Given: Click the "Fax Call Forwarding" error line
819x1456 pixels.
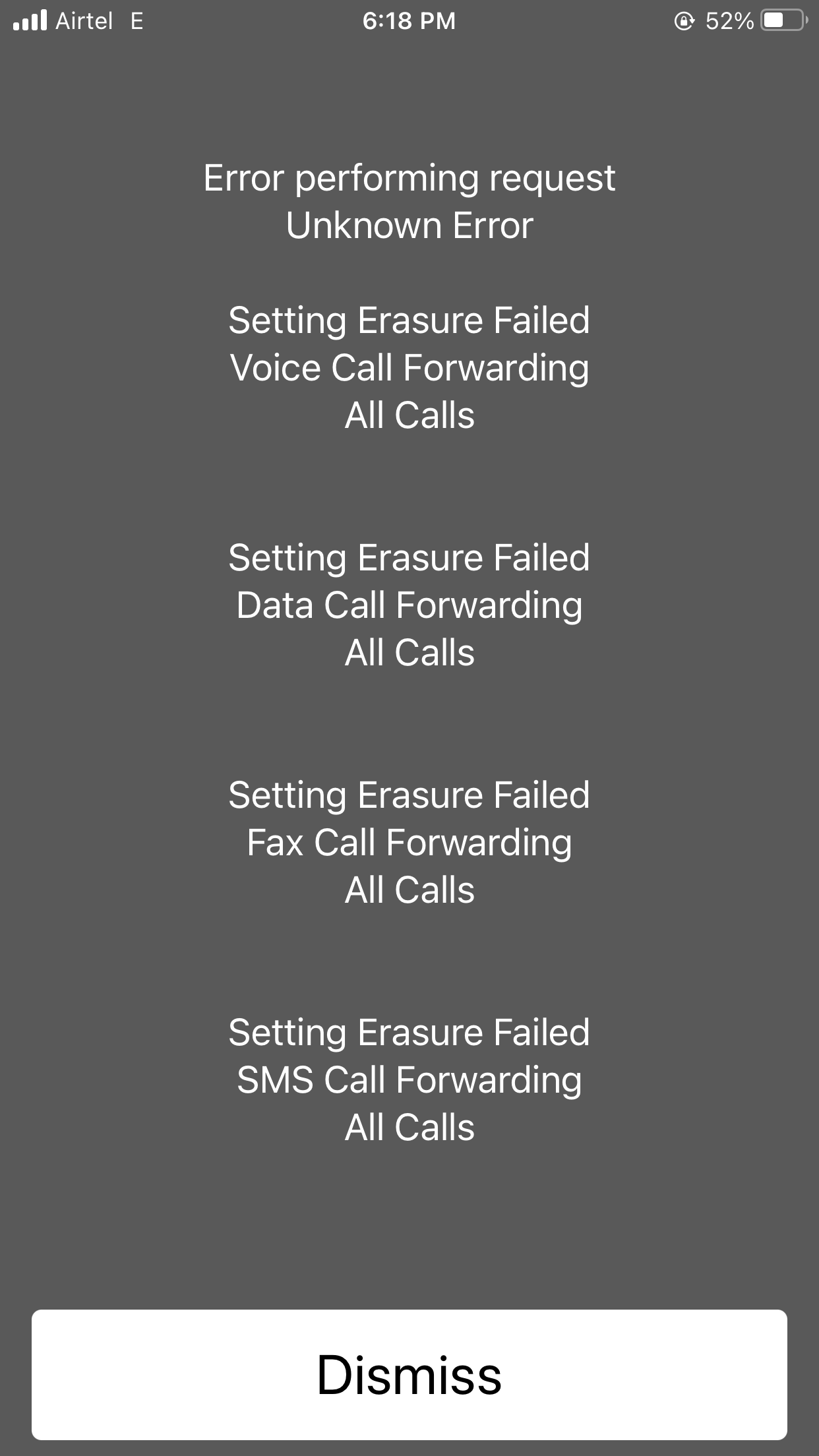Looking at the screenshot, I should tap(409, 843).
